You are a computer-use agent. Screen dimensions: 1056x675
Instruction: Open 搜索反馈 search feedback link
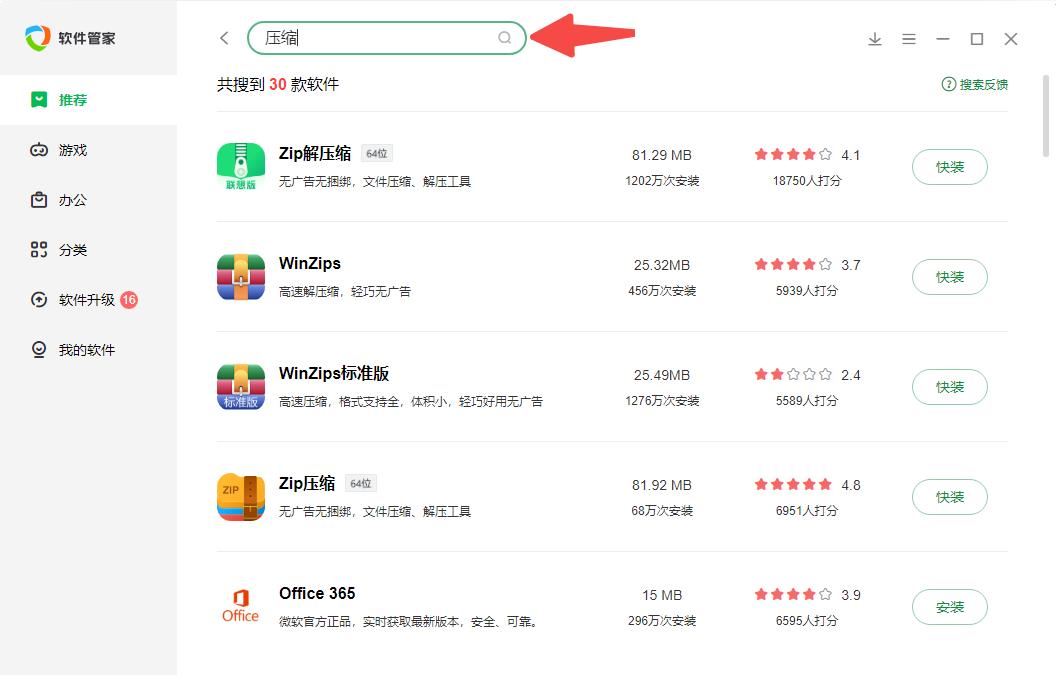coord(975,84)
